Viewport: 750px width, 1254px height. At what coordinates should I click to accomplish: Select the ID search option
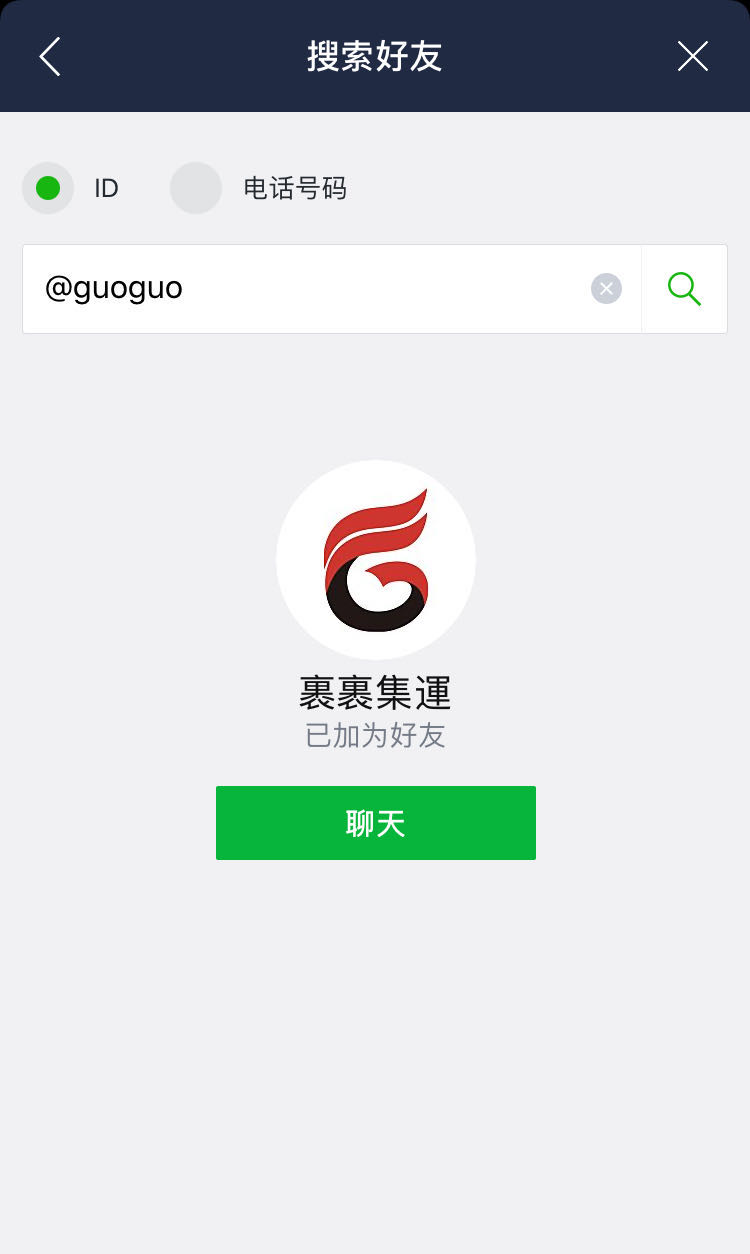(48, 188)
